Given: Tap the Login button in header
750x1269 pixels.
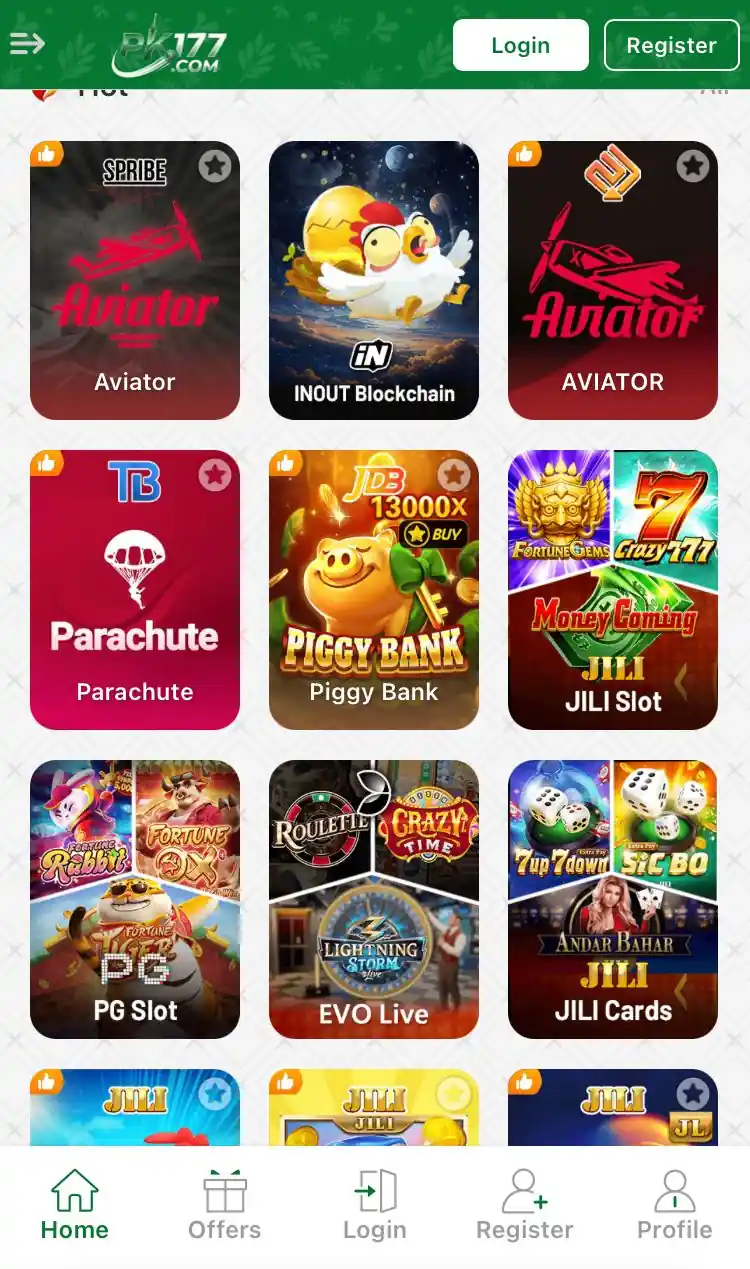Looking at the screenshot, I should click(520, 45).
